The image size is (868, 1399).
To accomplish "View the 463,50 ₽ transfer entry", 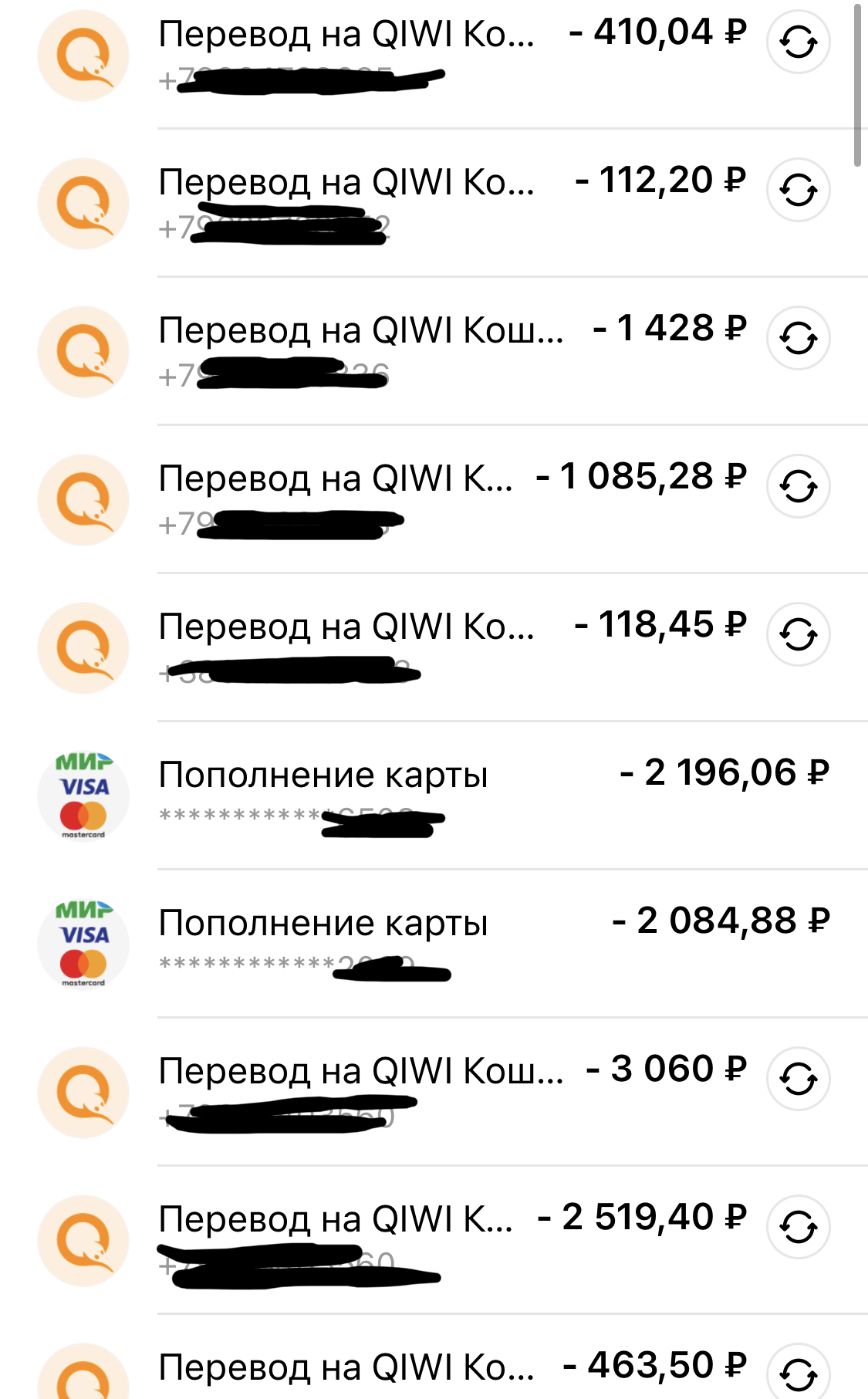I will (x=347, y=1368).
